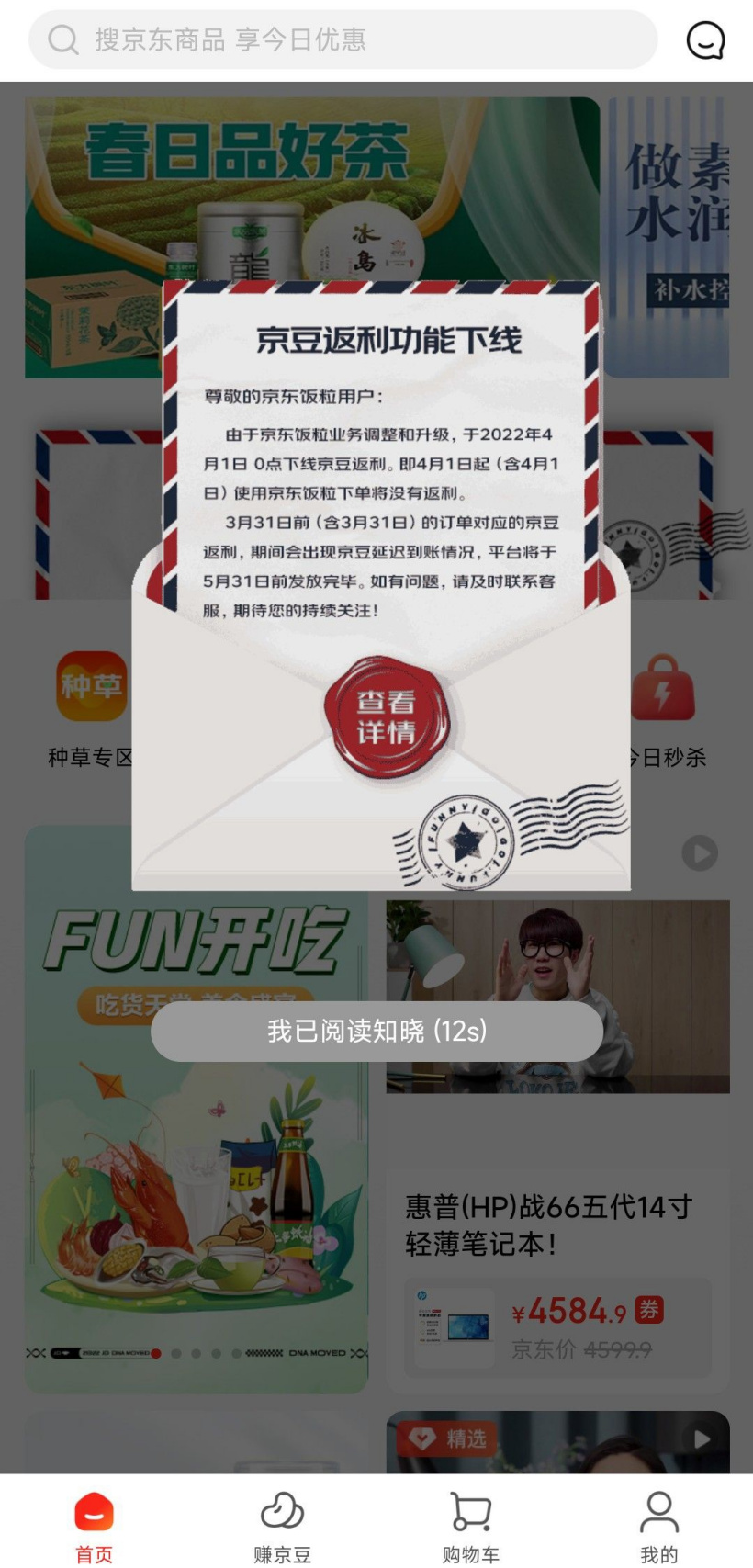Open the 购物车 tab
The width and height of the screenshot is (753, 1568).
(470, 1527)
